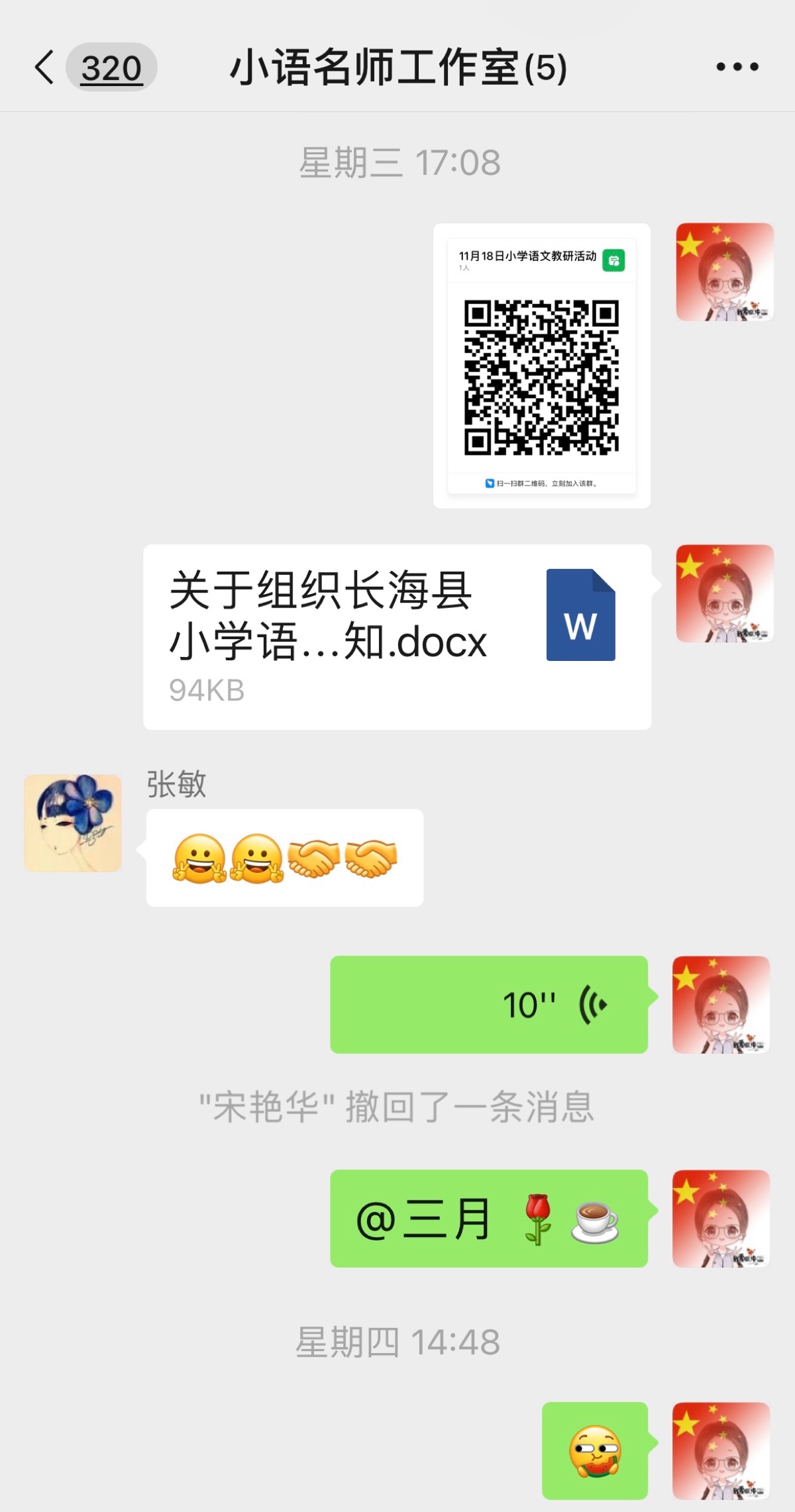Play the 10-second voice message
Screen dimensions: 795x1512
[x=489, y=1004]
